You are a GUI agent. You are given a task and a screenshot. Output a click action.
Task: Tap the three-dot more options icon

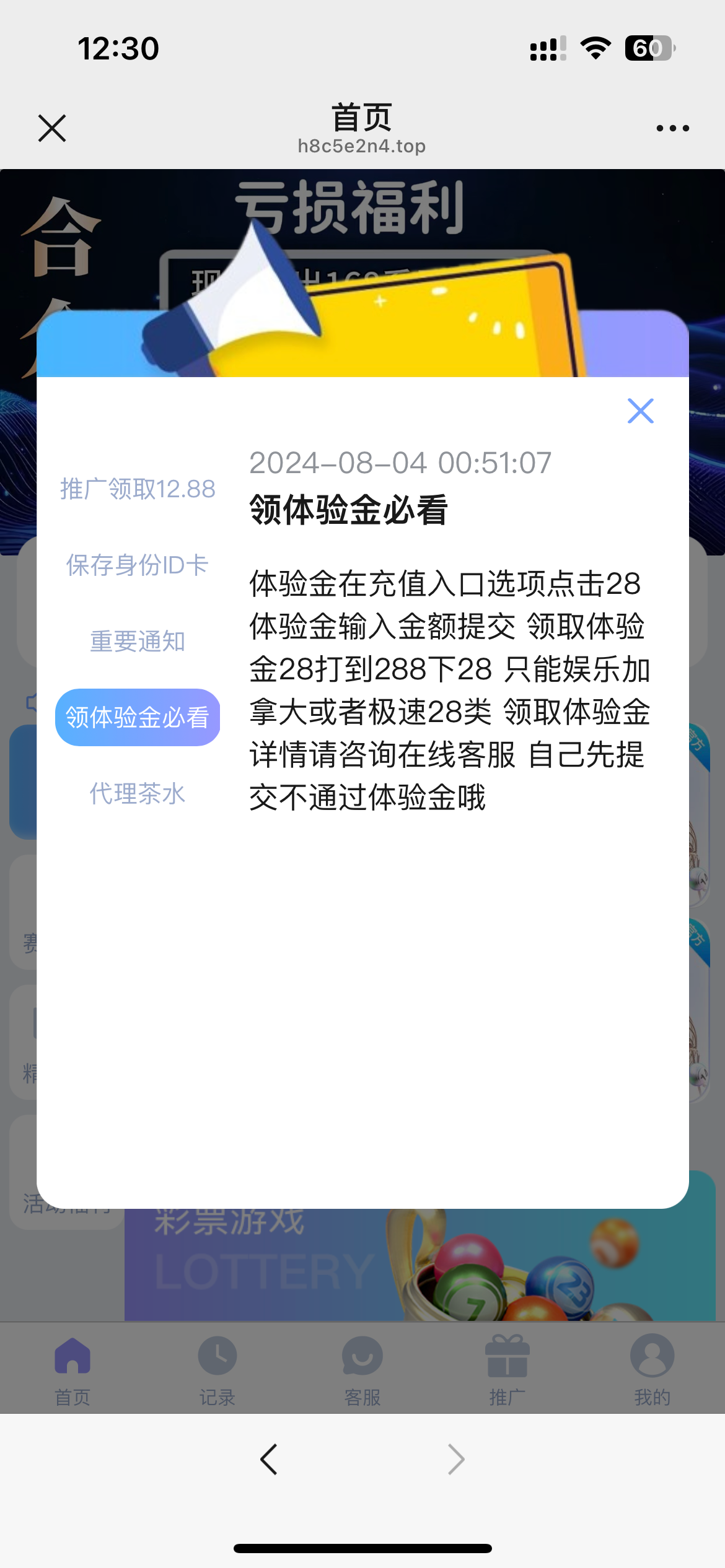(x=673, y=127)
